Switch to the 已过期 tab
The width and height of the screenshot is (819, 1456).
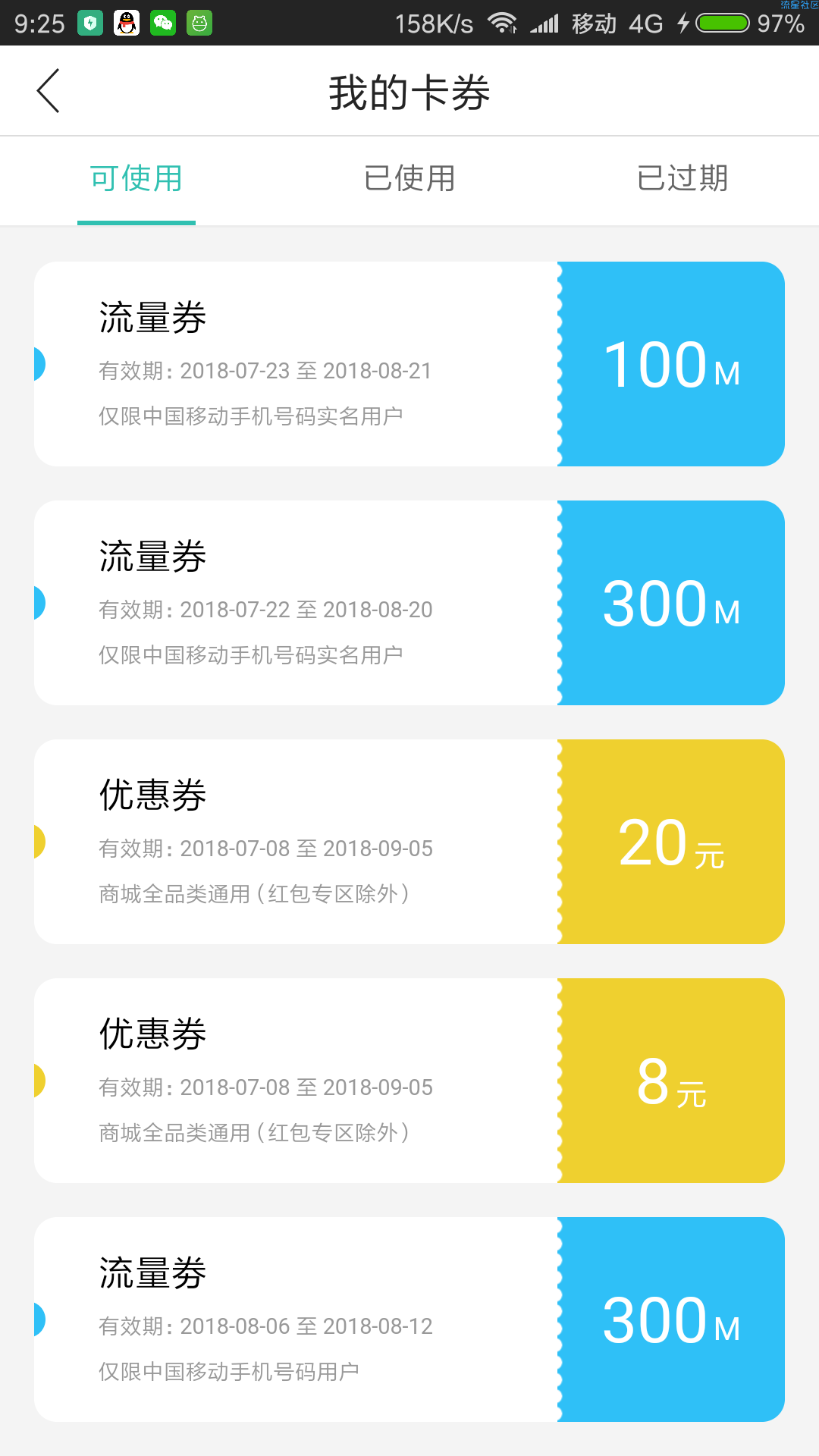(682, 179)
